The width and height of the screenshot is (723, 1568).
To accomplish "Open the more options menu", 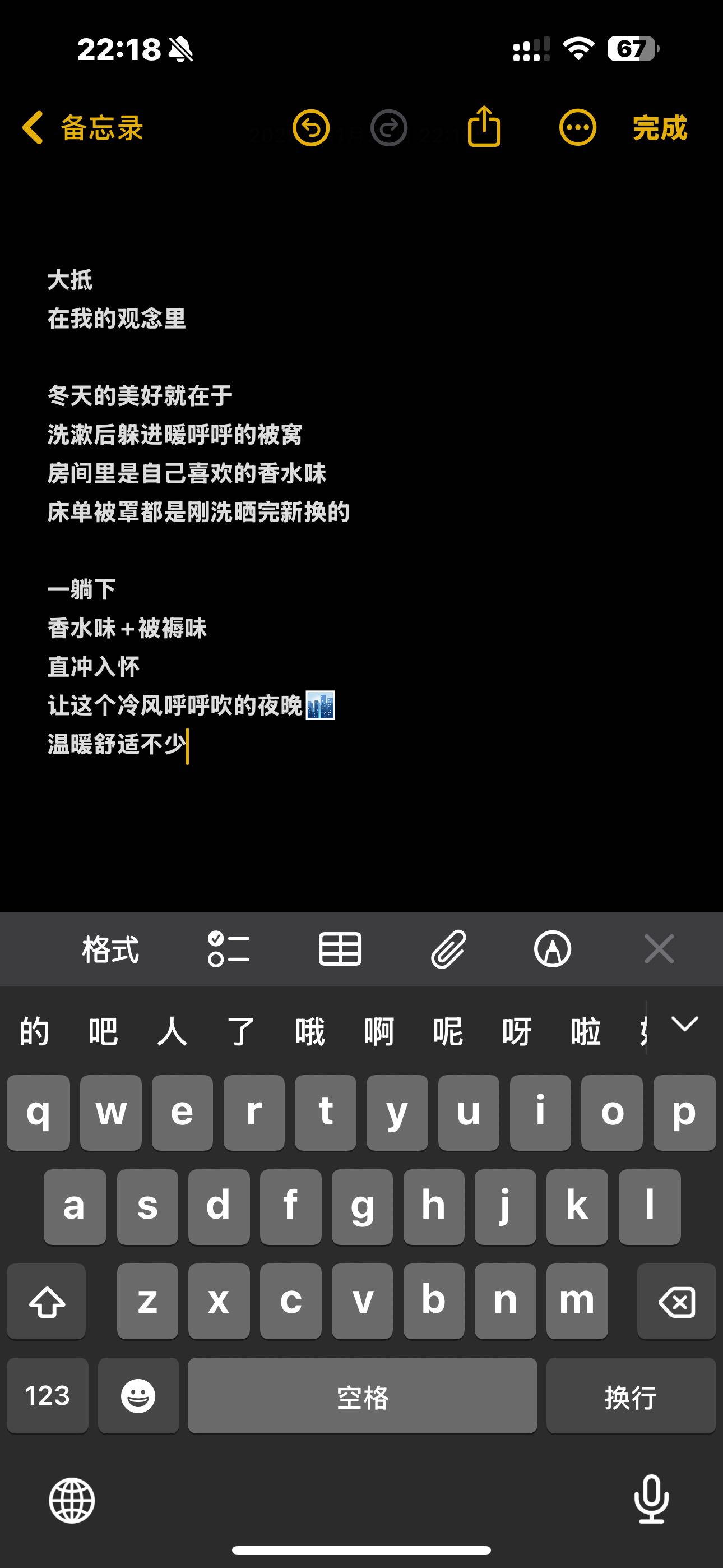I will 577,128.
